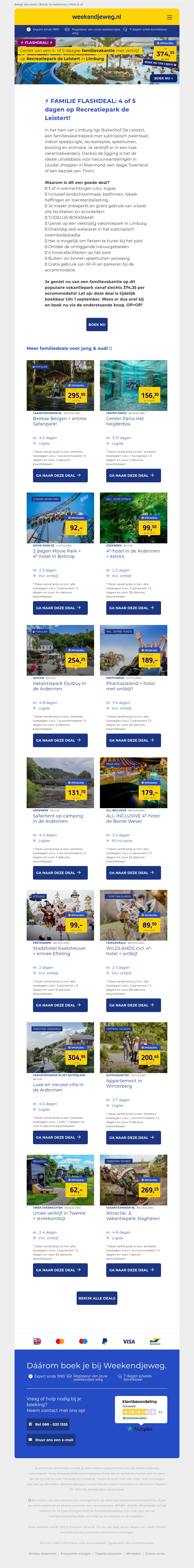Screen dimensions: 194x1568
Task: Tap the 'BEKIJK ALLE DEALS' button
Action: tap(97, 1315)
